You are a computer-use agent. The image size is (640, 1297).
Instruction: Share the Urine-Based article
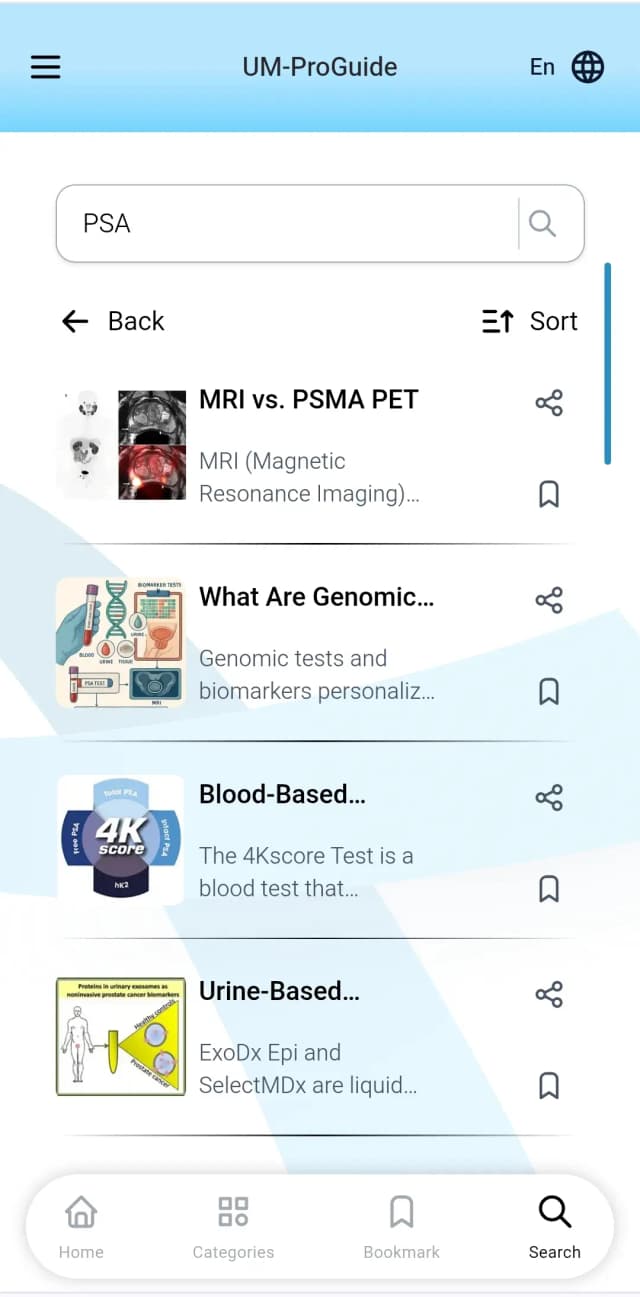[x=549, y=994]
